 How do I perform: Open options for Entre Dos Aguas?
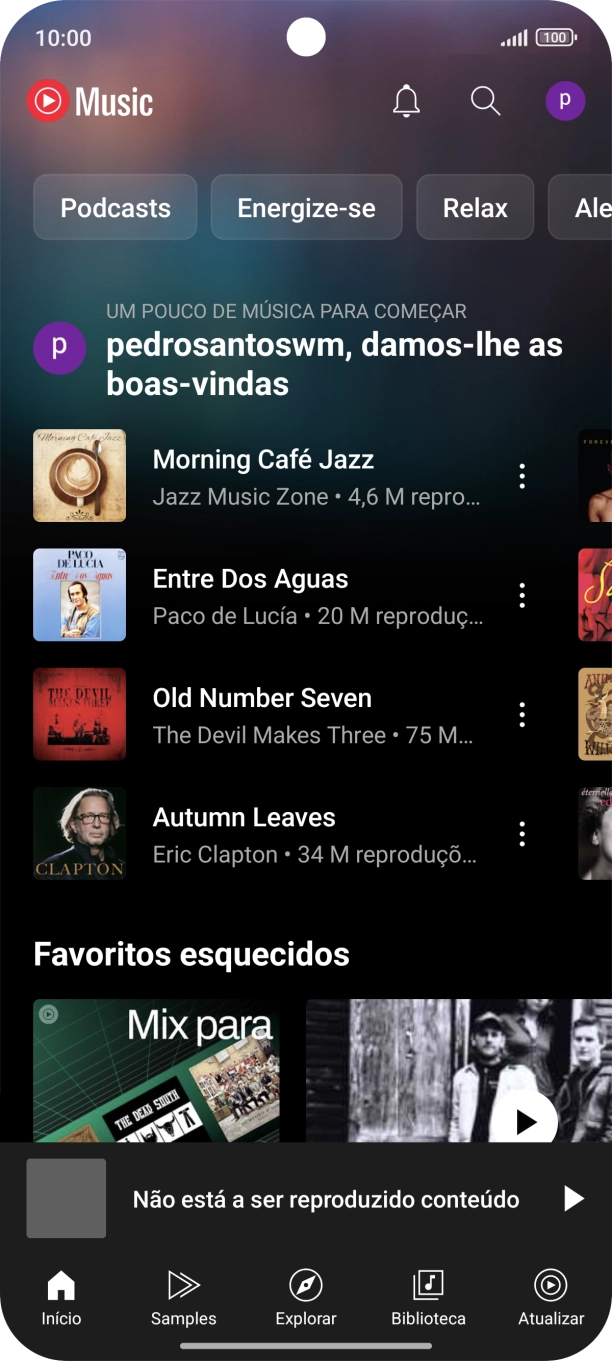pos(522,595)
